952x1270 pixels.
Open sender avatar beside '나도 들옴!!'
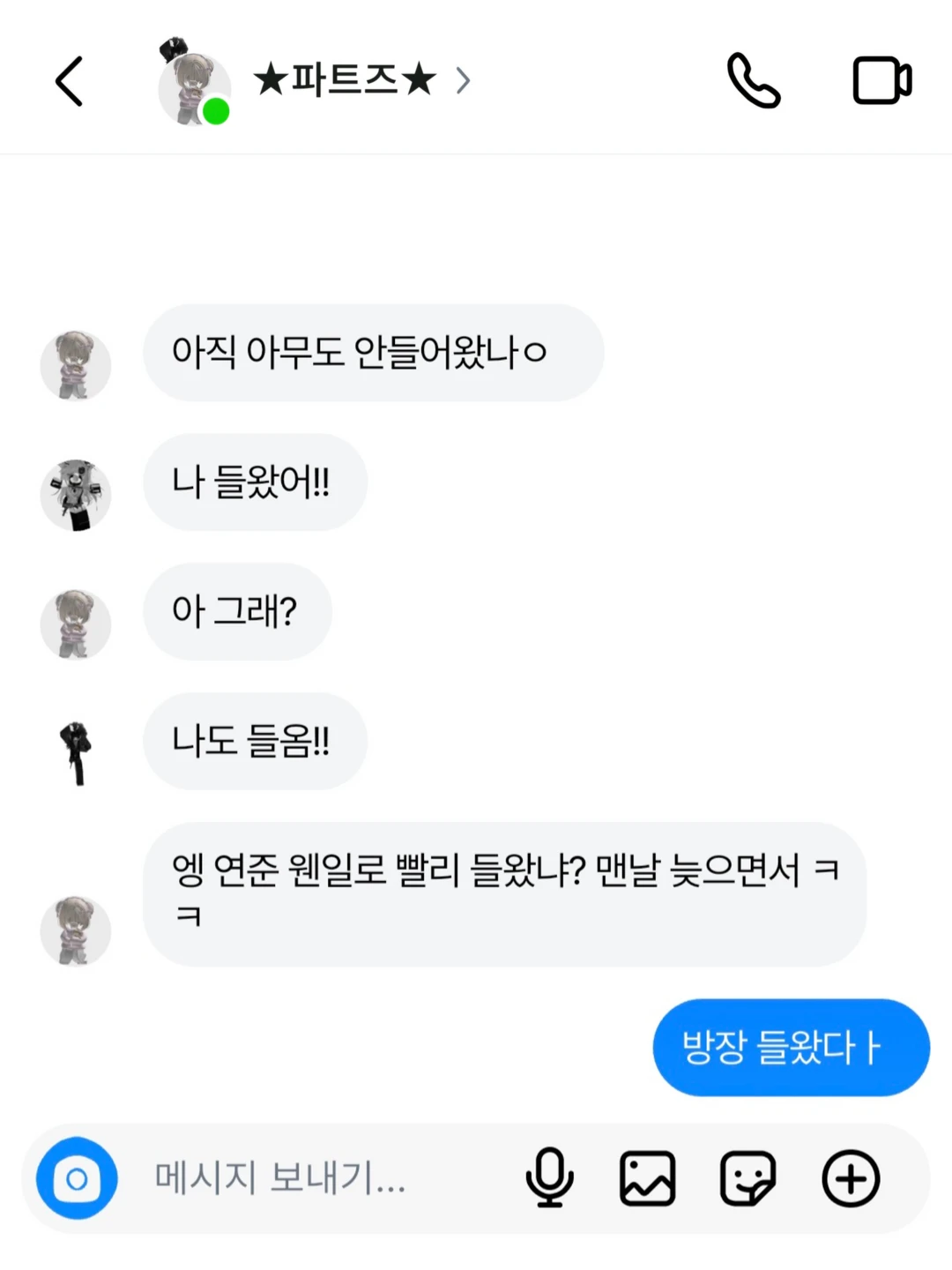pos(76,753)
